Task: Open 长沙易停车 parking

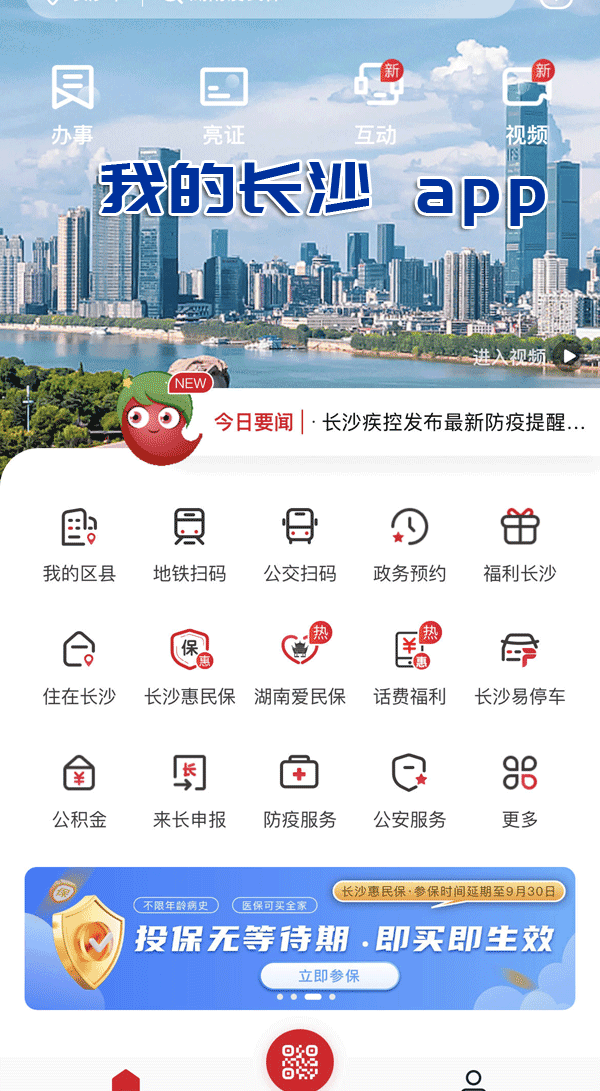Action: pyautogui.click(x=519, y=668)
